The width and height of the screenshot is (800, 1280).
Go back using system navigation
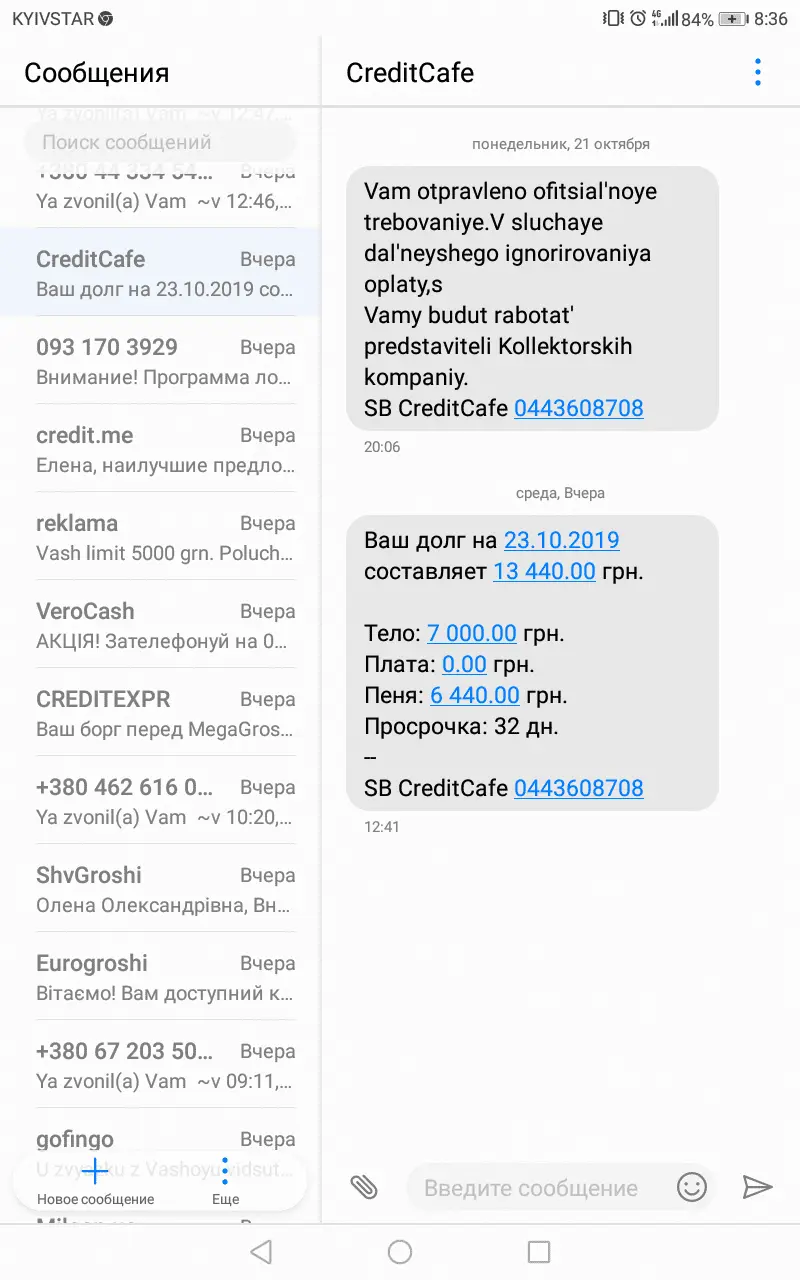(x=261, y=1251)
